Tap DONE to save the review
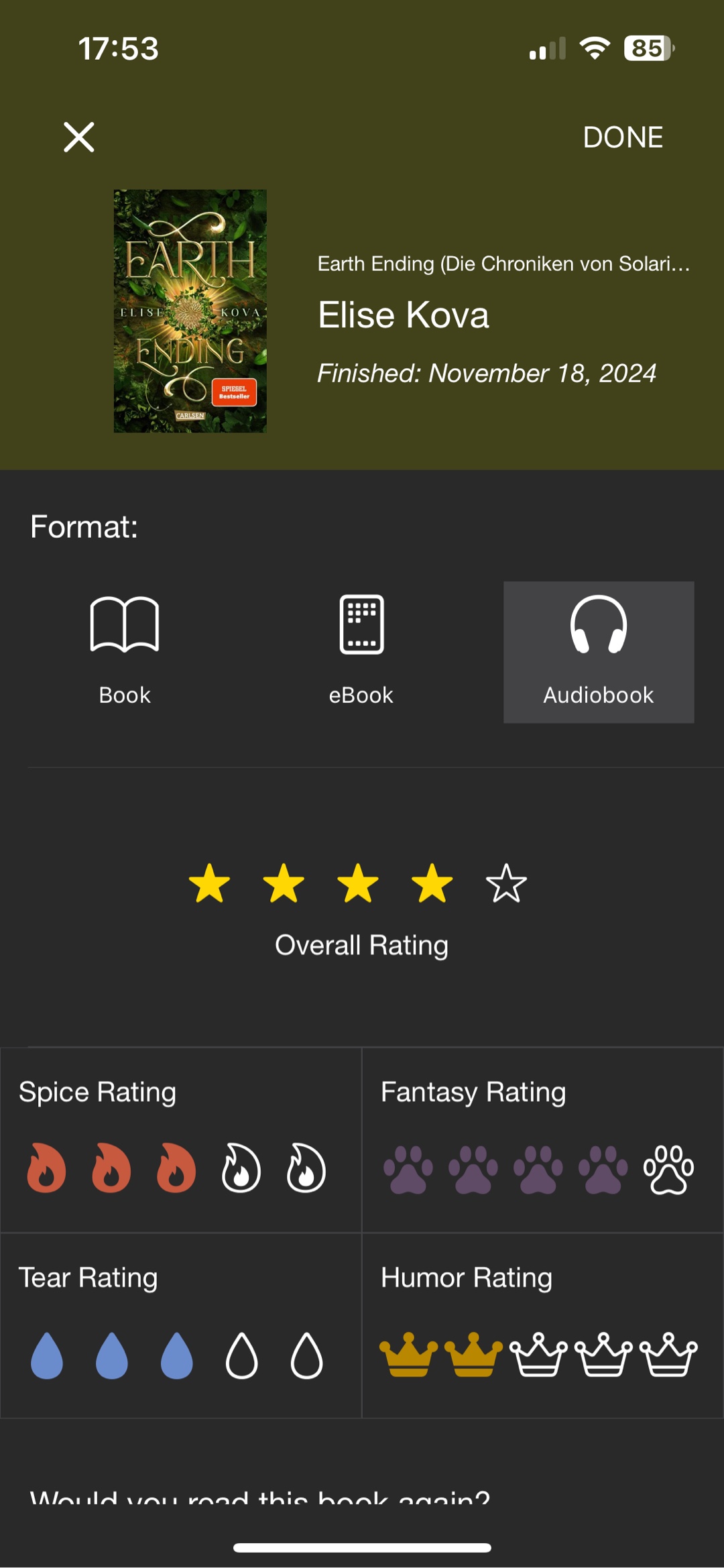 point(622,137)
